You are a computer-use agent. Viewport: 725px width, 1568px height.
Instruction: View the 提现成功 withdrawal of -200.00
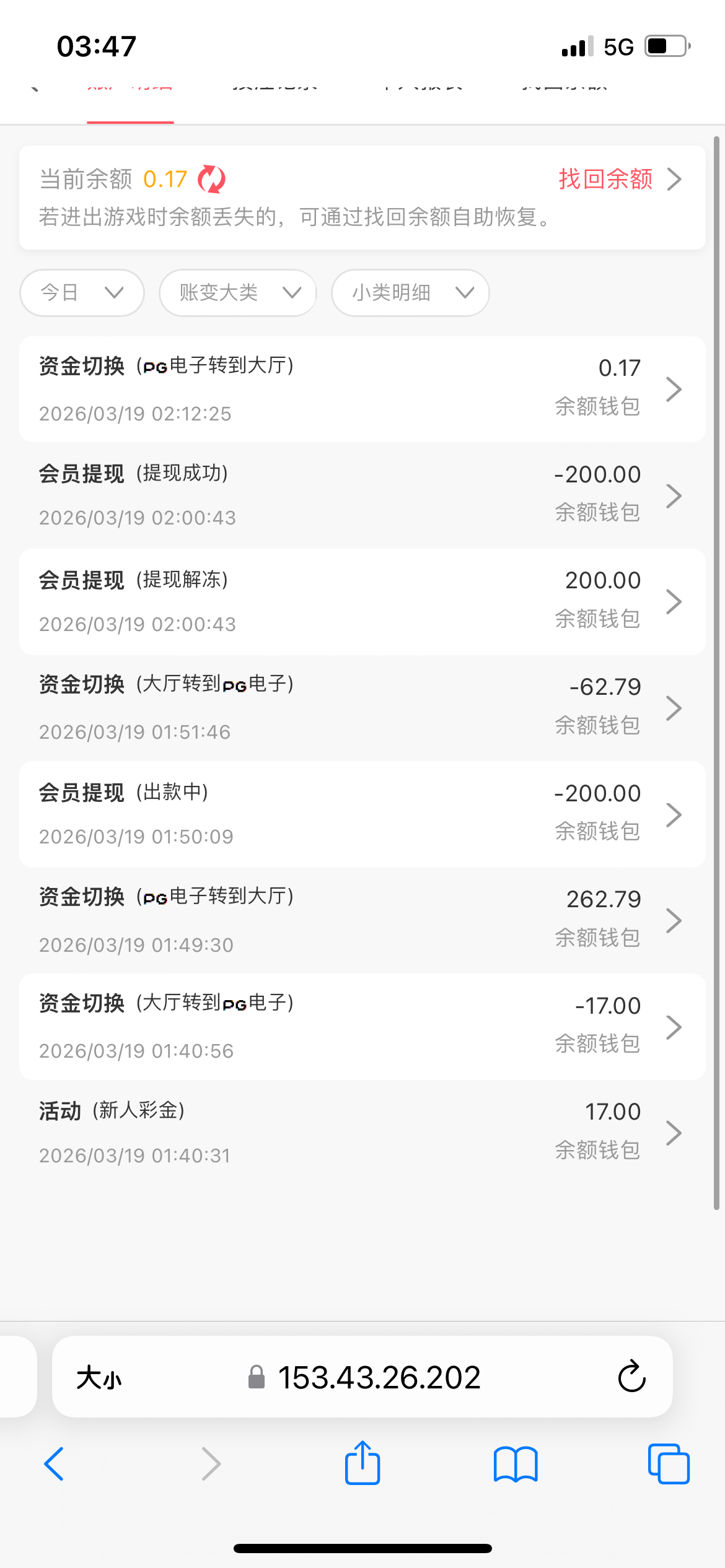pos(362,495)
